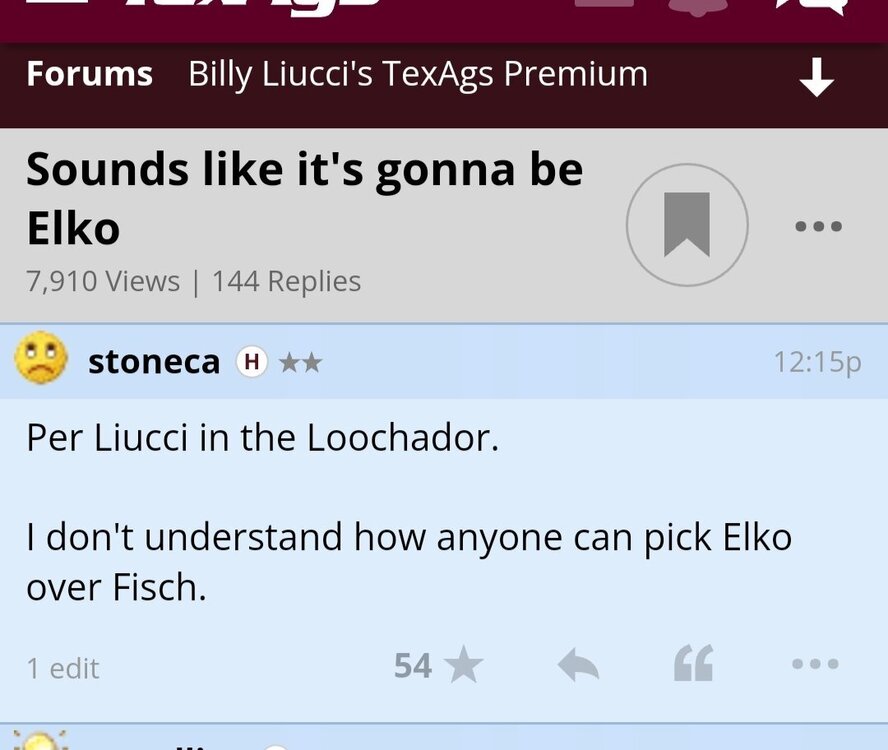The width and height of the screenshot is (888, 750).
Task: Open the messages chat icon
Action: point(811,6)
